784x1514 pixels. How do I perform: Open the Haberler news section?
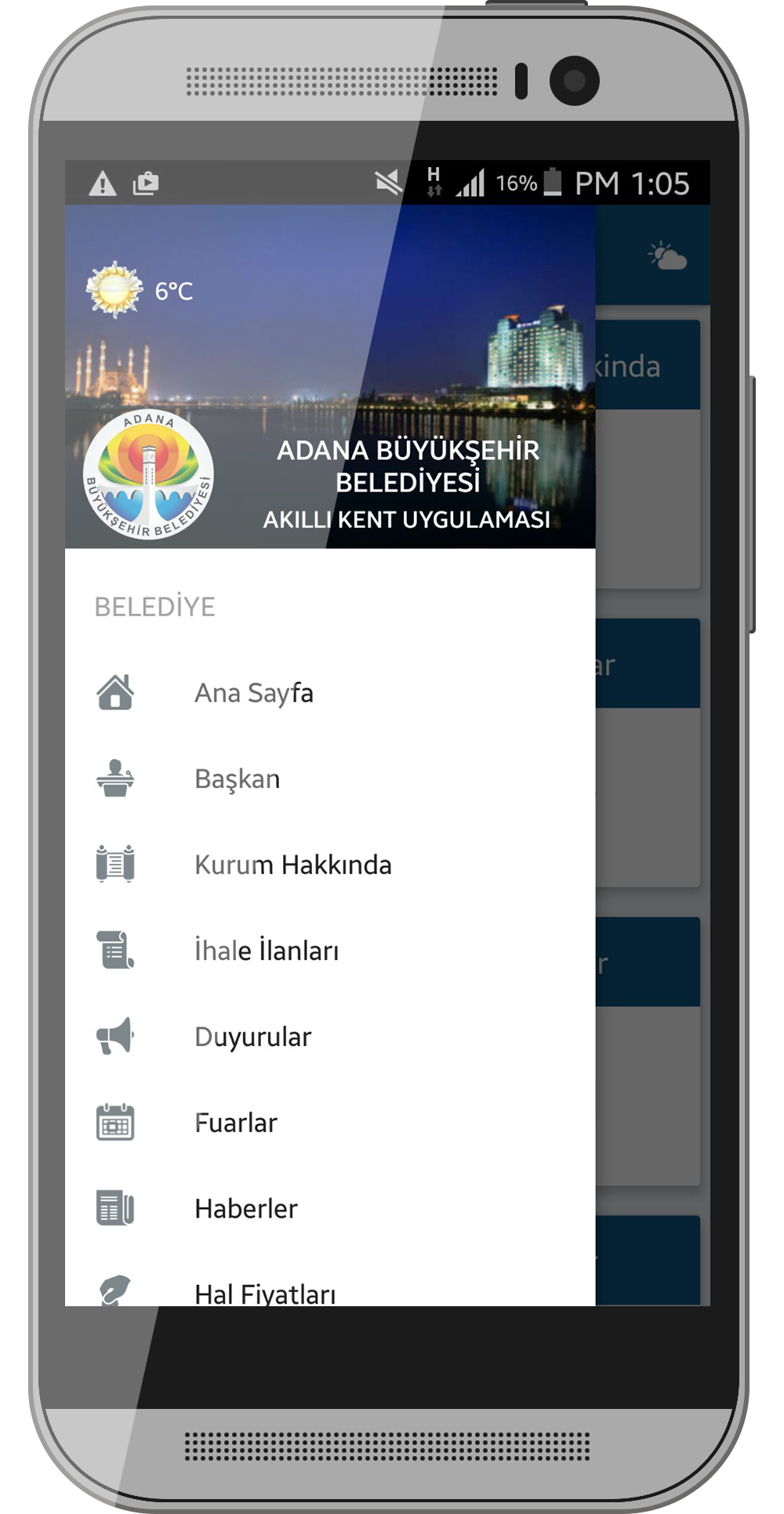click(330, 1209)
